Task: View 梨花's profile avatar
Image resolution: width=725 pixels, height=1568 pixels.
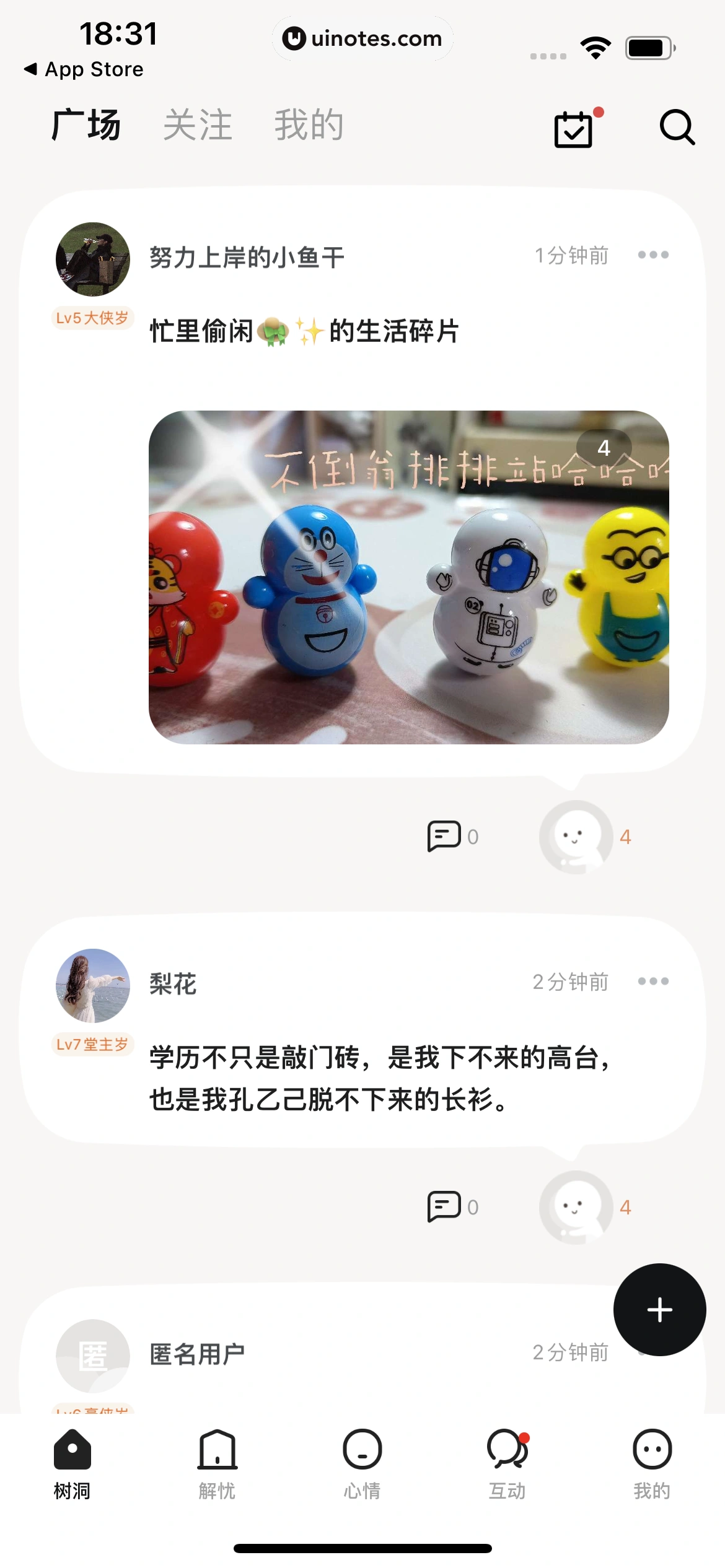Action: [x=93, y=985]
